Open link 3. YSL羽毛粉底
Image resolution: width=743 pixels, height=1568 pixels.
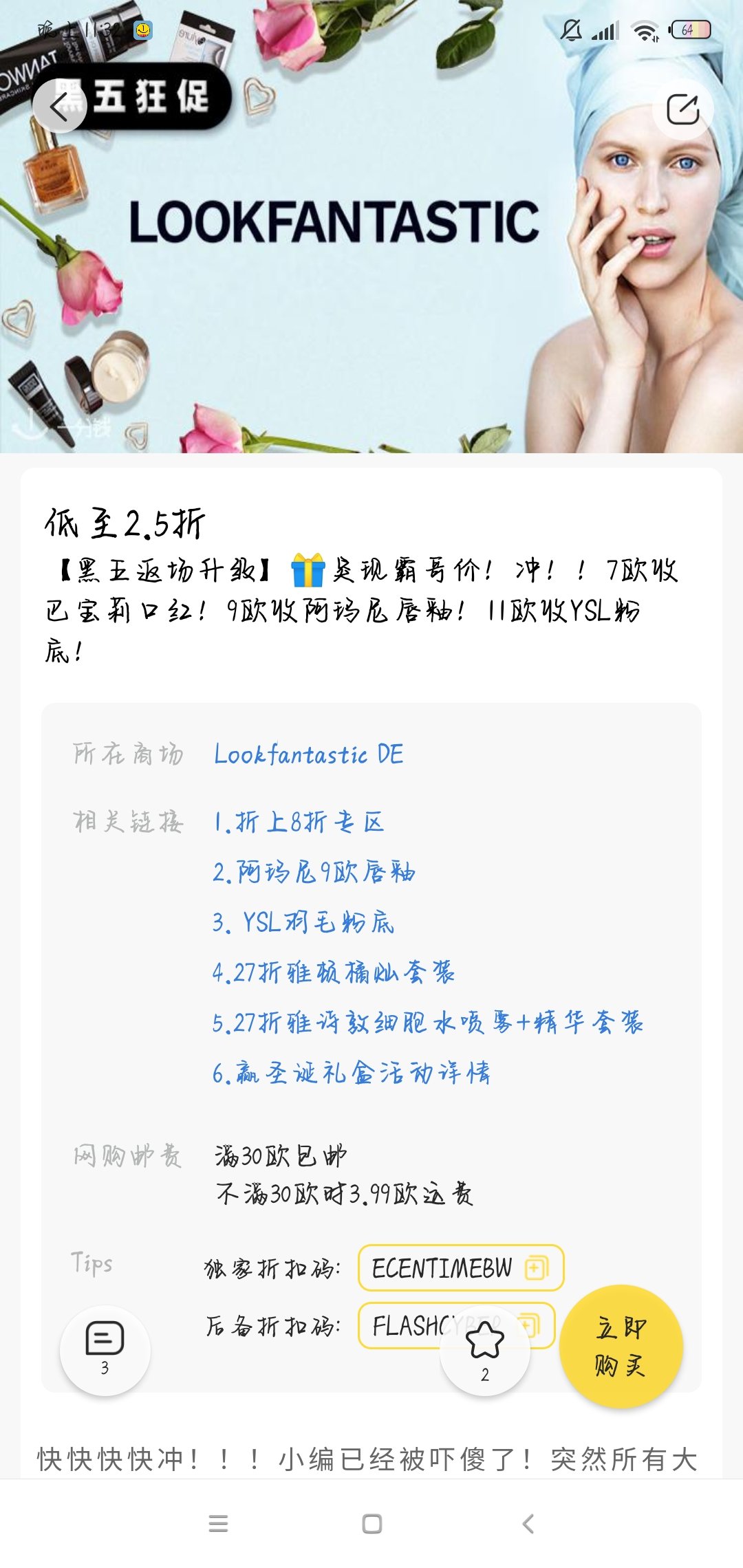(x=303, y=922)
